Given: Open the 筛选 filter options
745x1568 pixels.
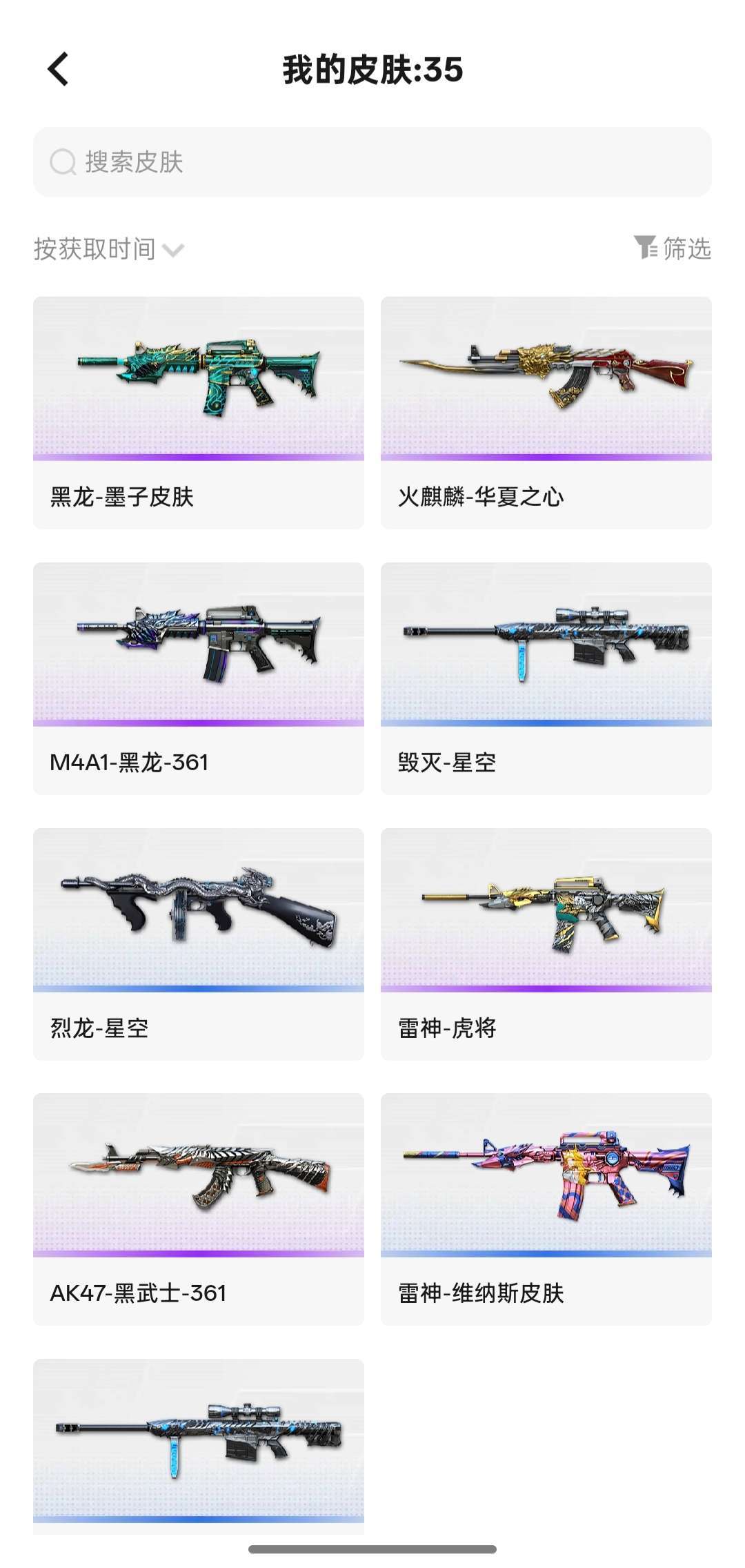Looking at the screenshot, I should tap(673, 248).
